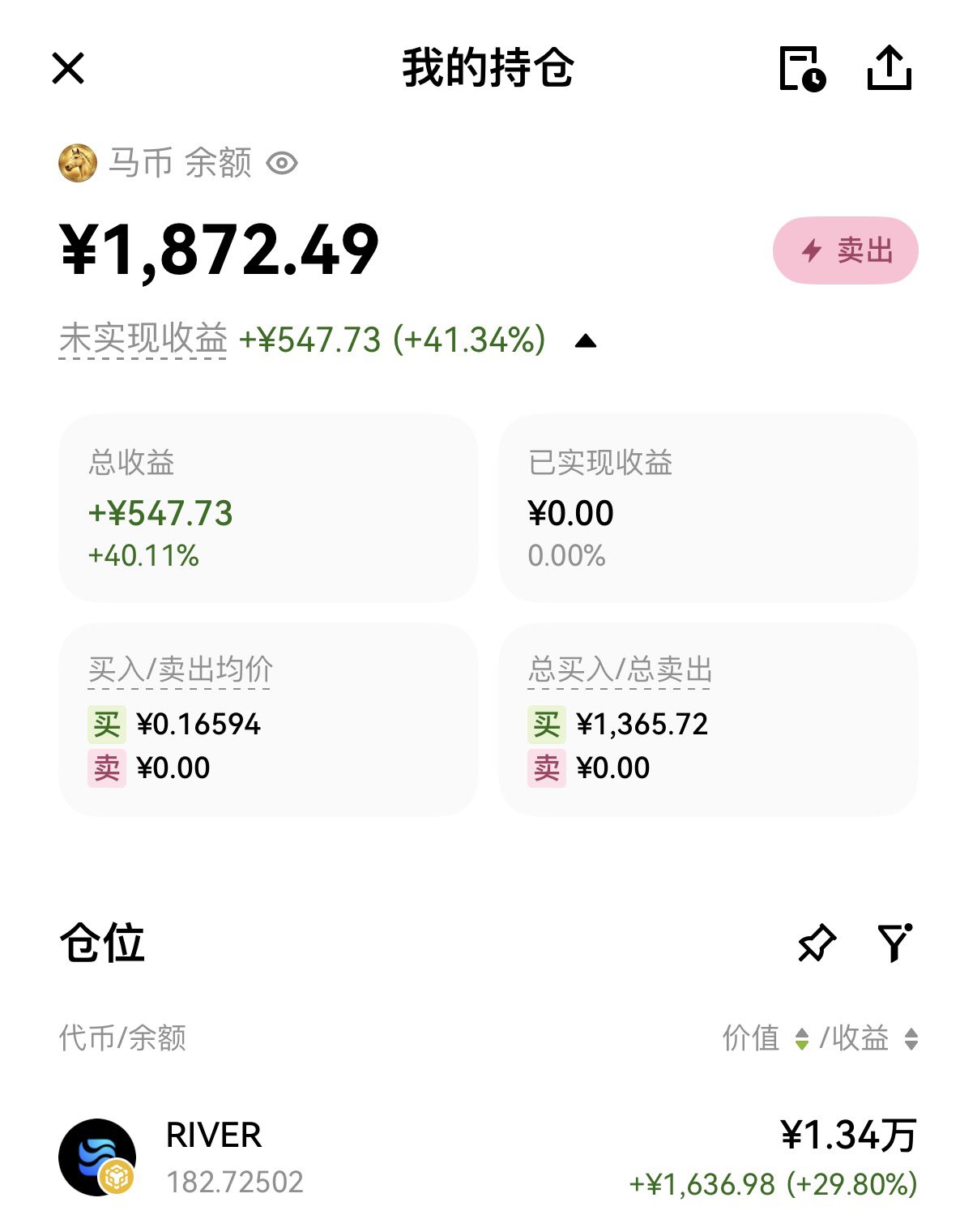
Task: Sort positions by 收益
Action: click(x=868, y=1038)
